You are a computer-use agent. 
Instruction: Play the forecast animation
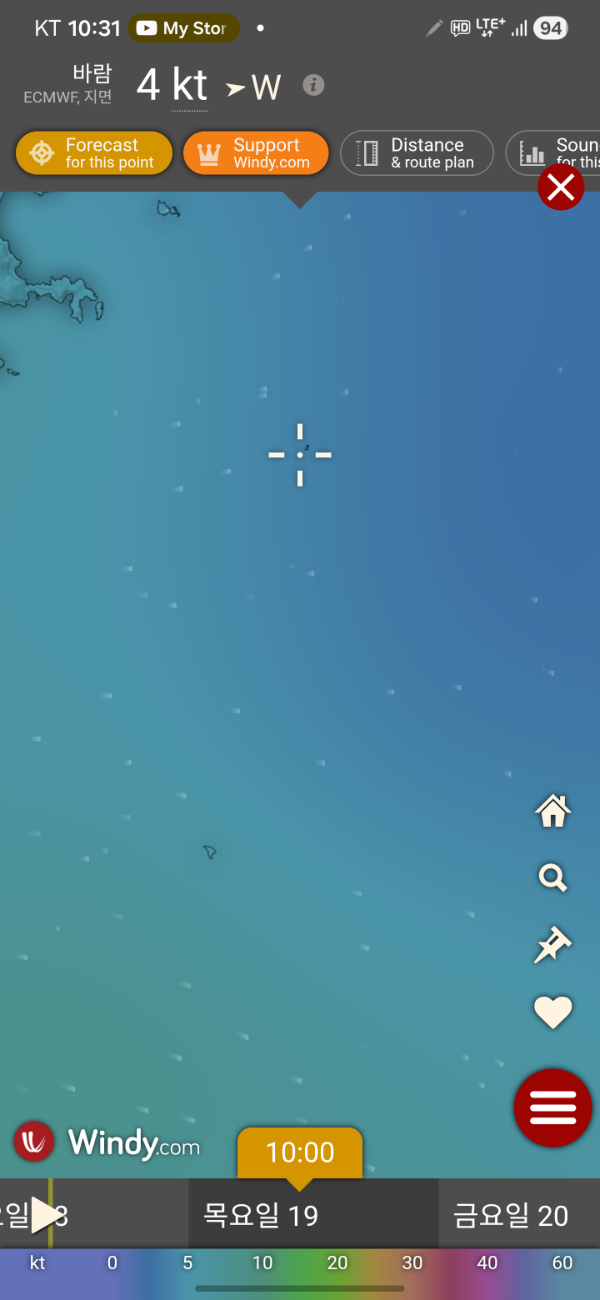click(x=44, y=1215)
